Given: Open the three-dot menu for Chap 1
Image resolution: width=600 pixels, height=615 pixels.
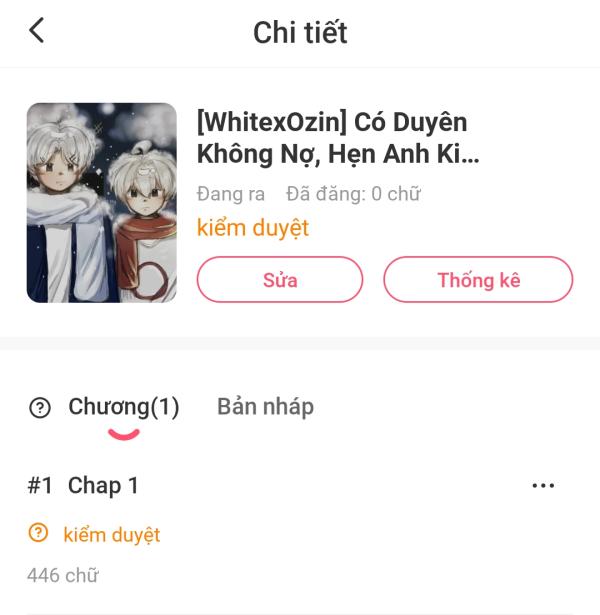Looking at the screenshot, I should coord(543,486).
